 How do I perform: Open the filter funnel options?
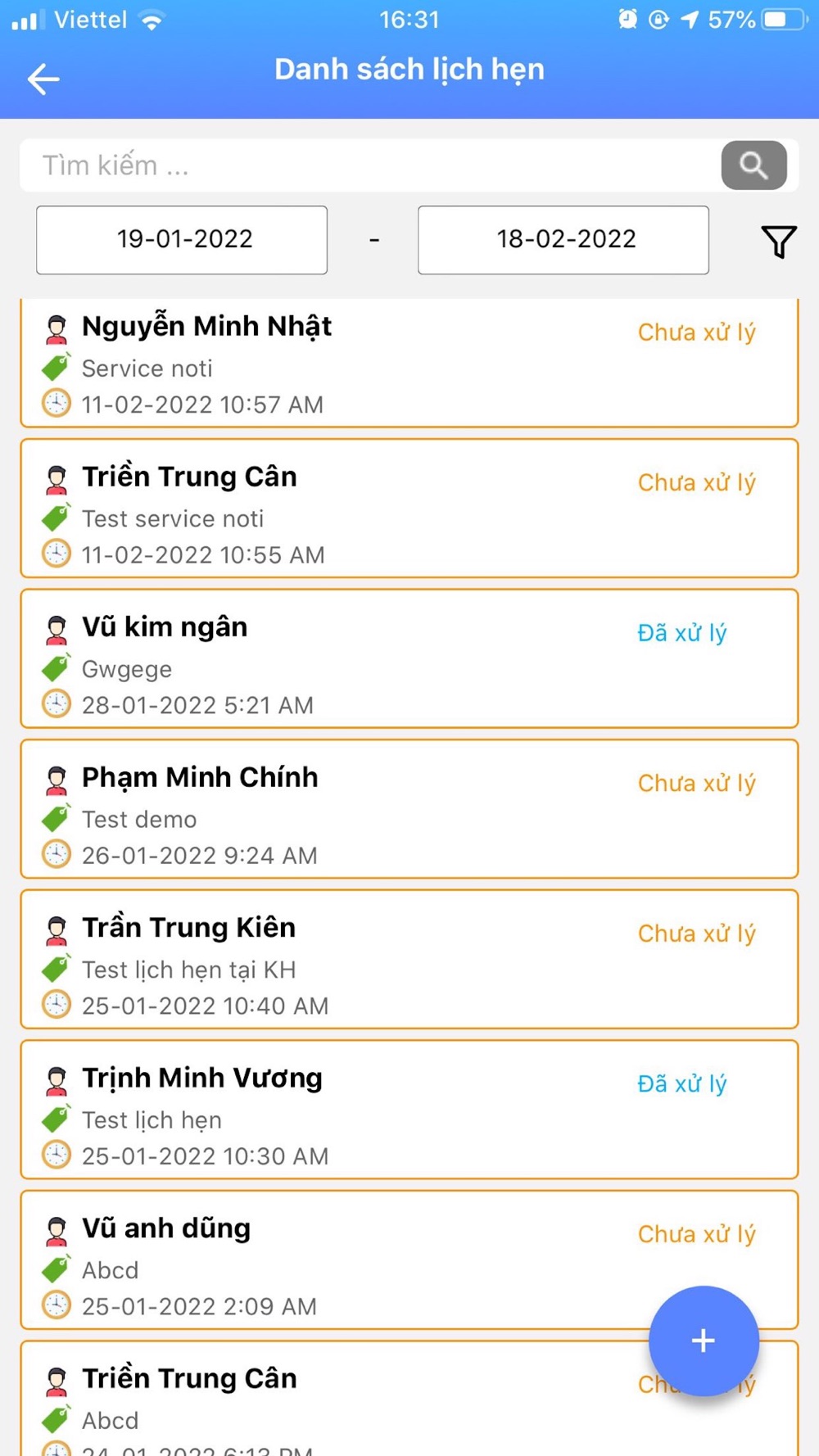coord(778,241)
